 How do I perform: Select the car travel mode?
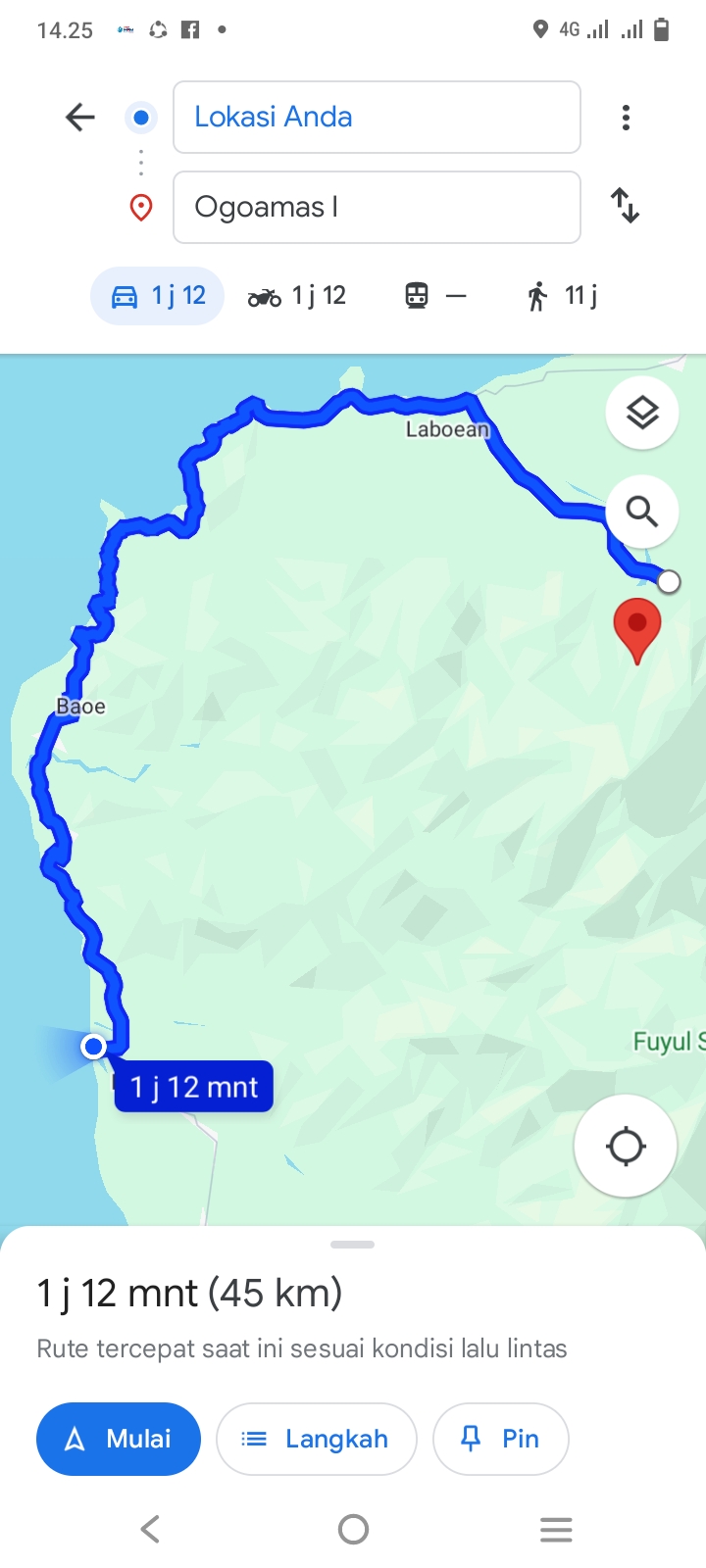pos(158,296)
